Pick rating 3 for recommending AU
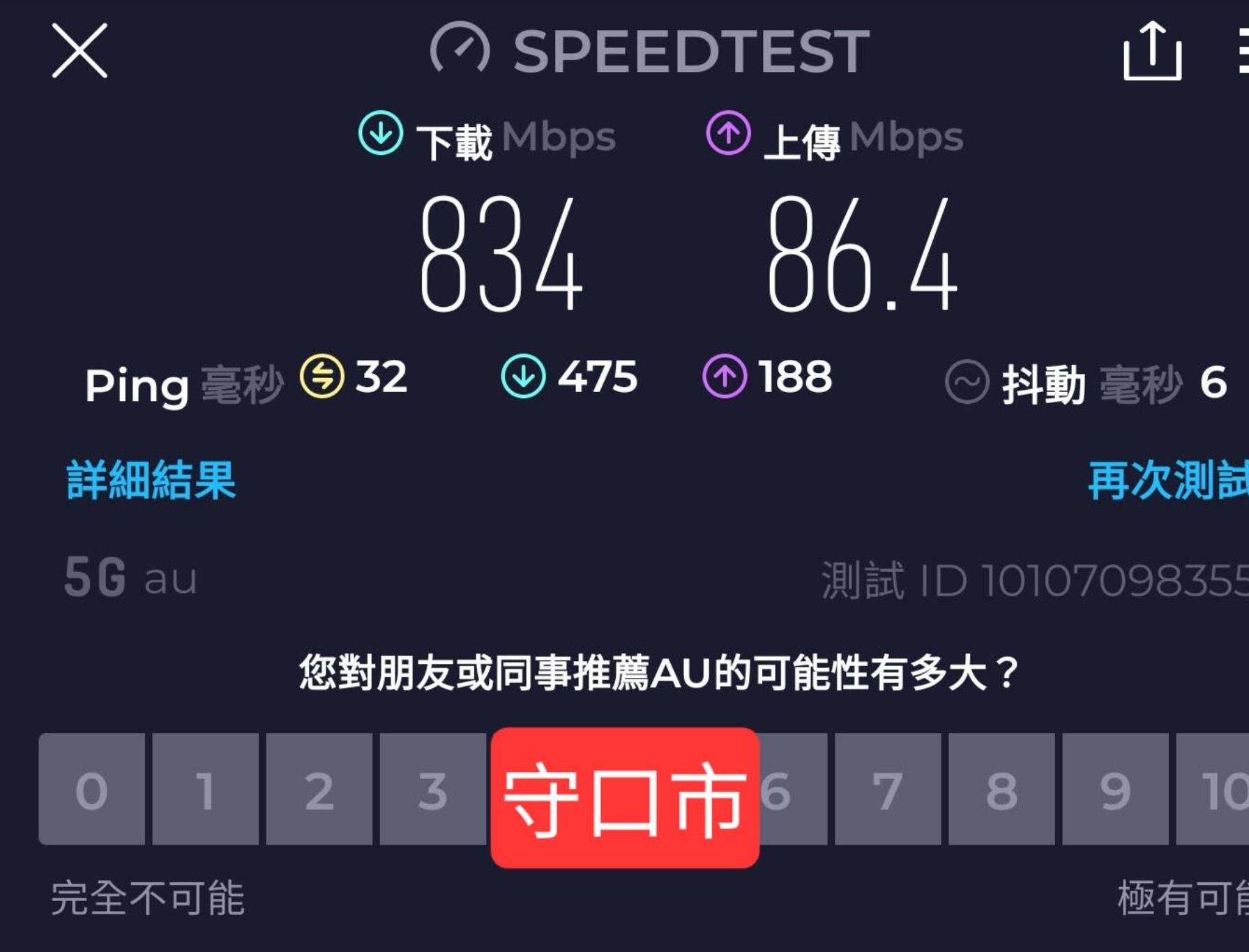Viewport: 1249px width, 952px height. coord(432,789)
